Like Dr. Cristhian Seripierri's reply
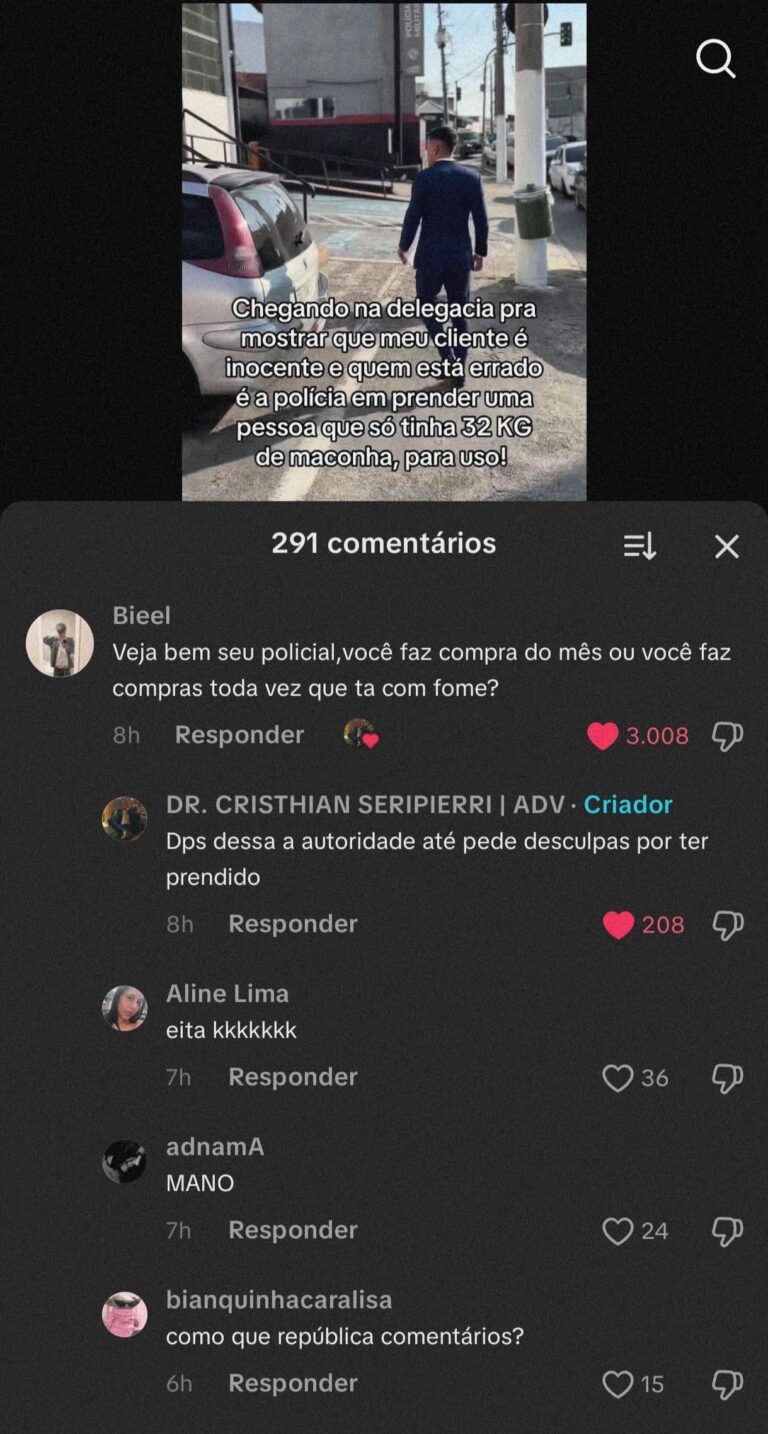 coord(619,925)
